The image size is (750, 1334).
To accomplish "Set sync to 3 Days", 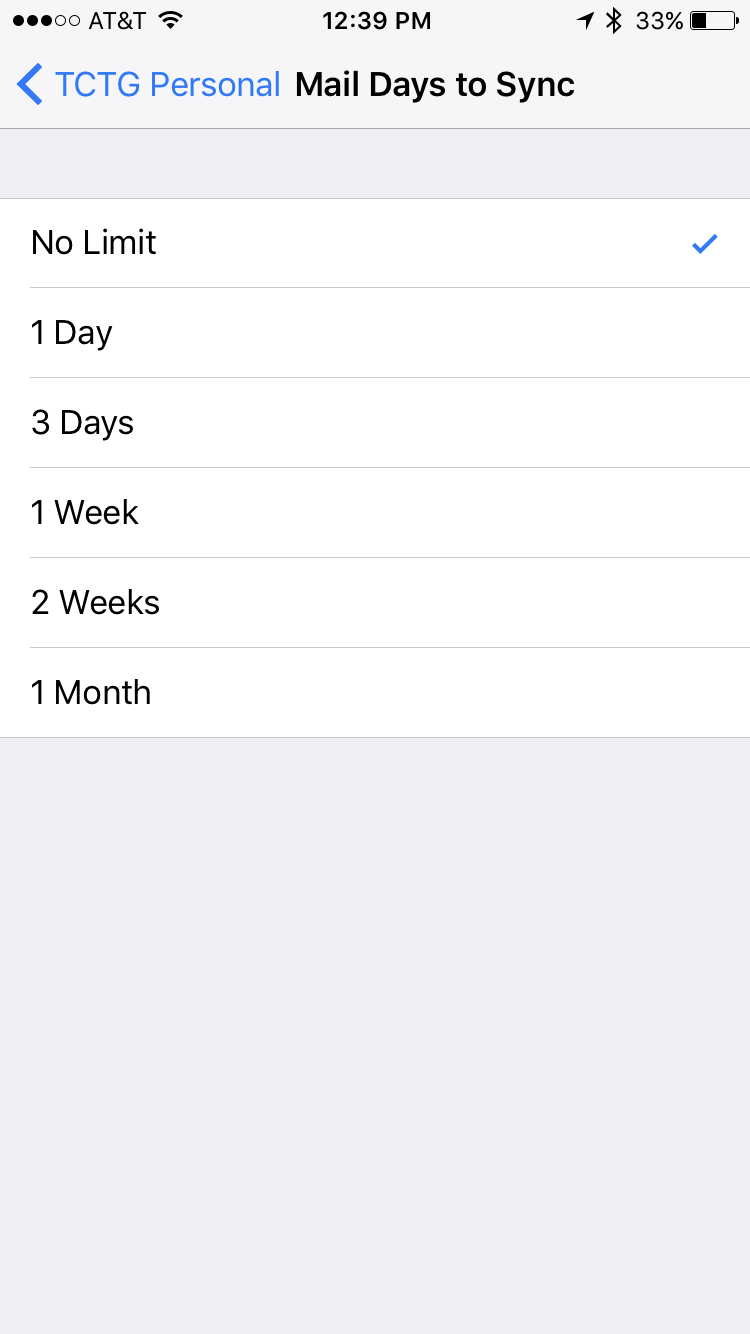I will pyautogui.click(x=375, y=423).
